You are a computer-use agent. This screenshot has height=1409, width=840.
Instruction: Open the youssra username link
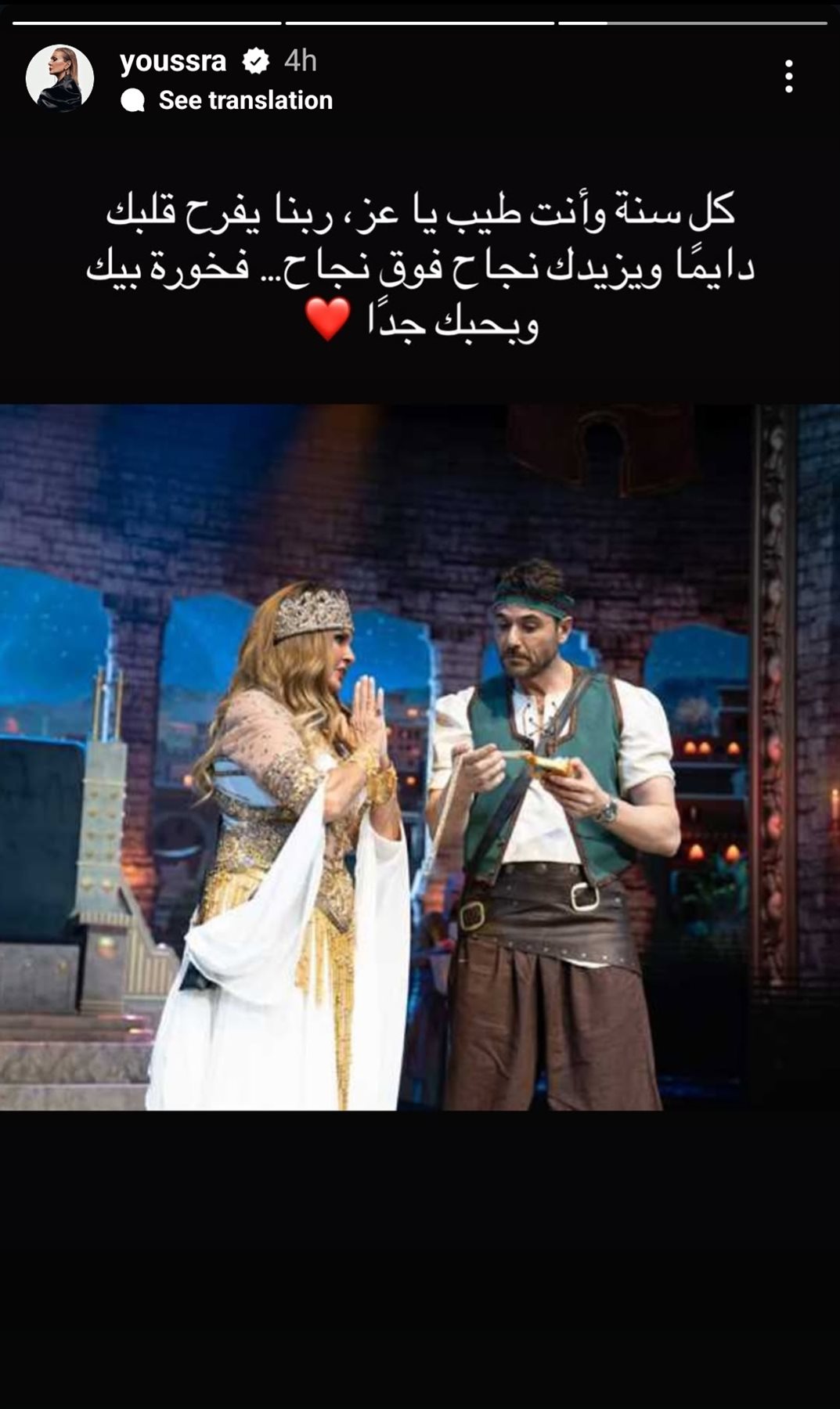pyautogui.click(x=173, y=61)
